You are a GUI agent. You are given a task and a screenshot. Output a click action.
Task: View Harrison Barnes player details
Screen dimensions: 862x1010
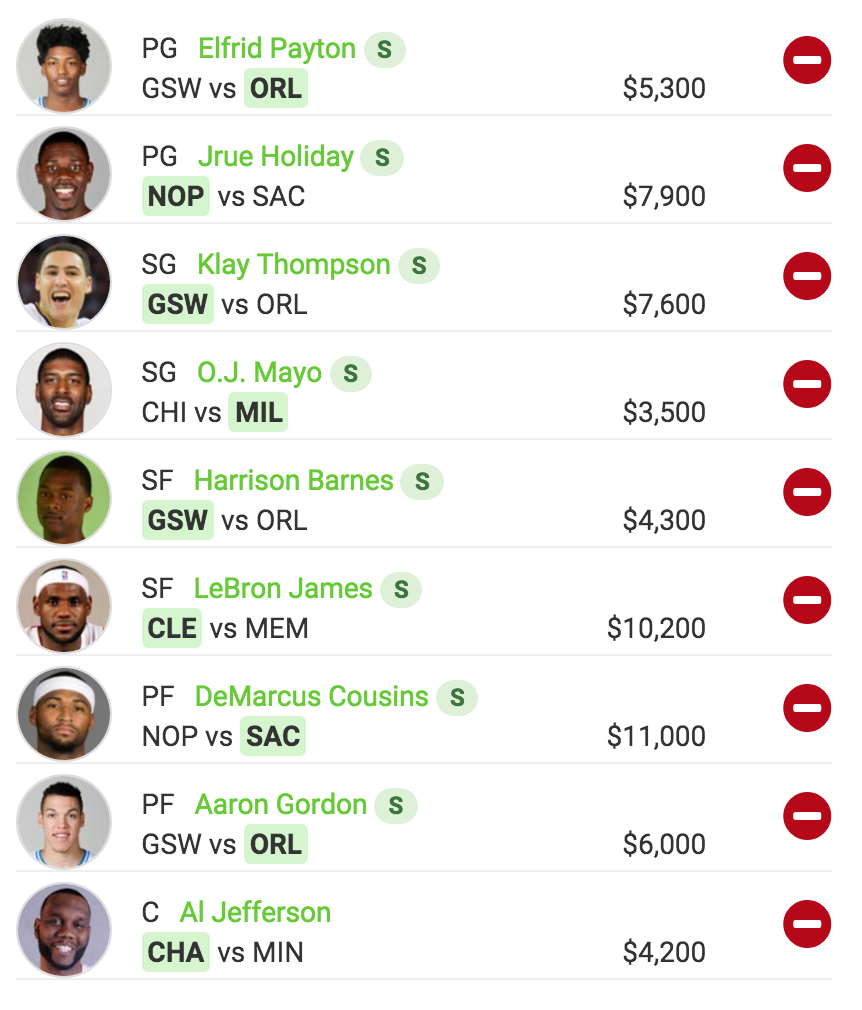[x=293, y=481]
